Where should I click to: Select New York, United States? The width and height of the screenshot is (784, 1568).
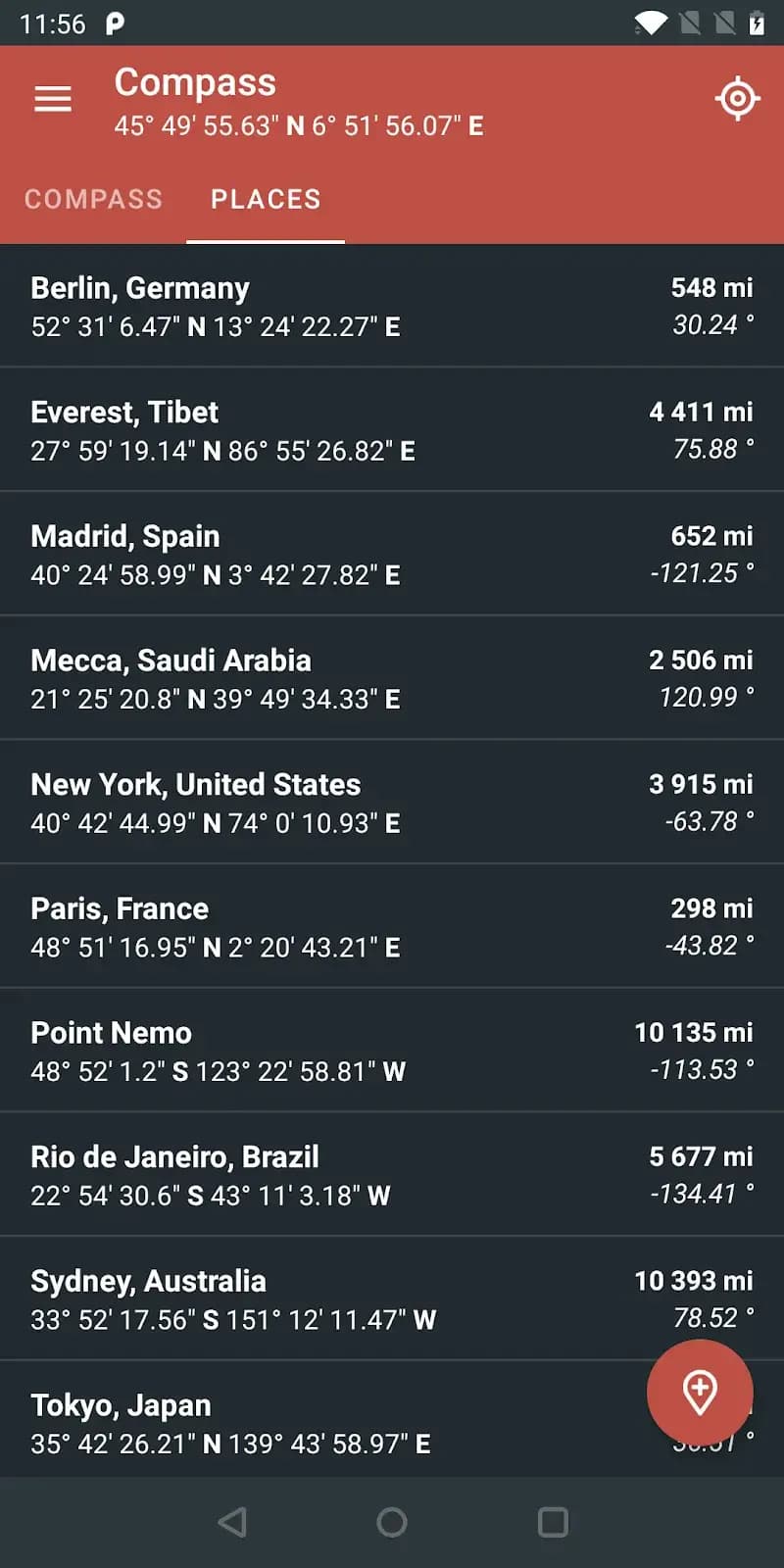pyautogui.click(x=392, y=801)
